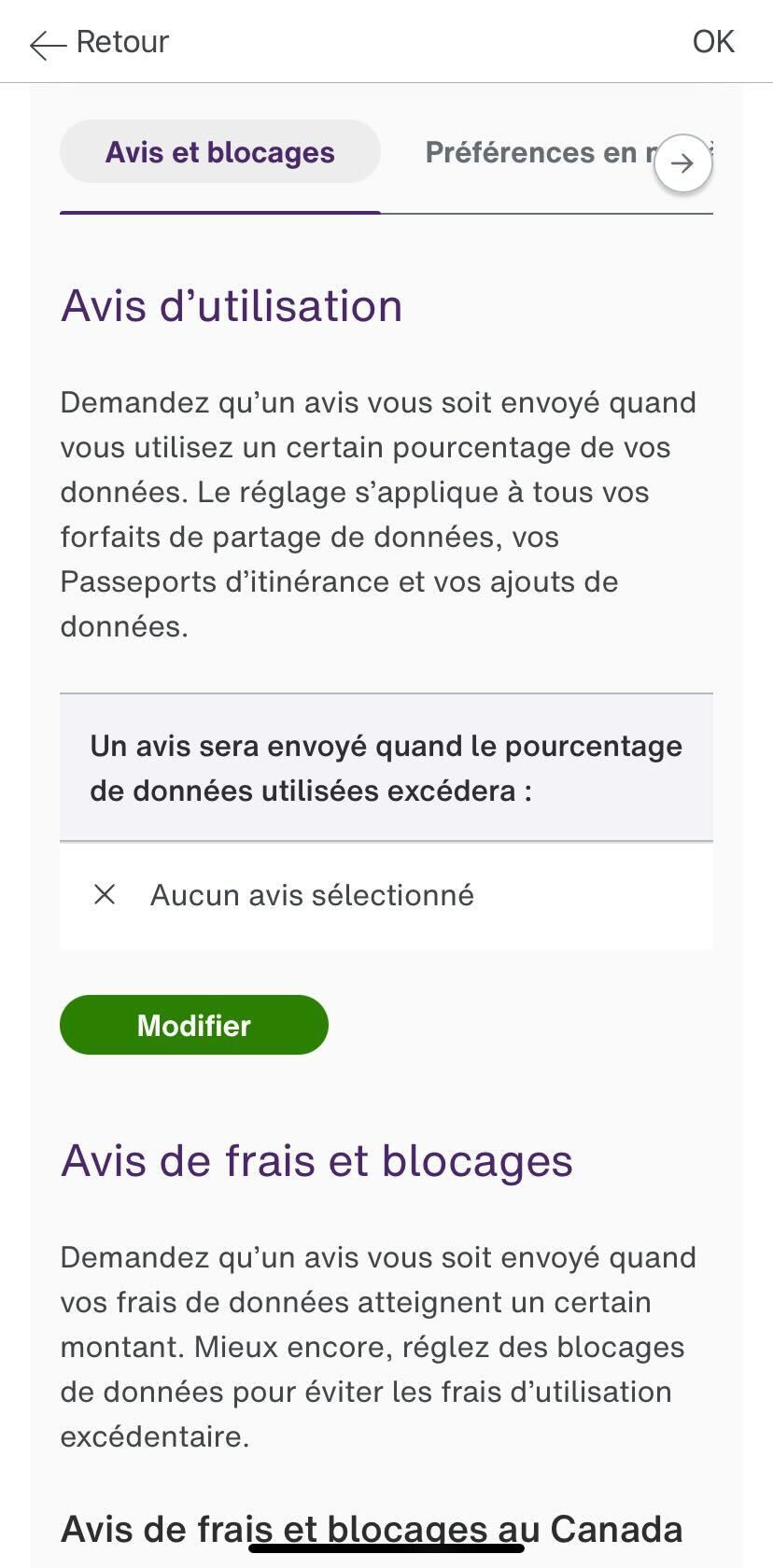Switch to the Préférences en tab
This screenshot has width=773, height=1568.
tap(530, 152)
